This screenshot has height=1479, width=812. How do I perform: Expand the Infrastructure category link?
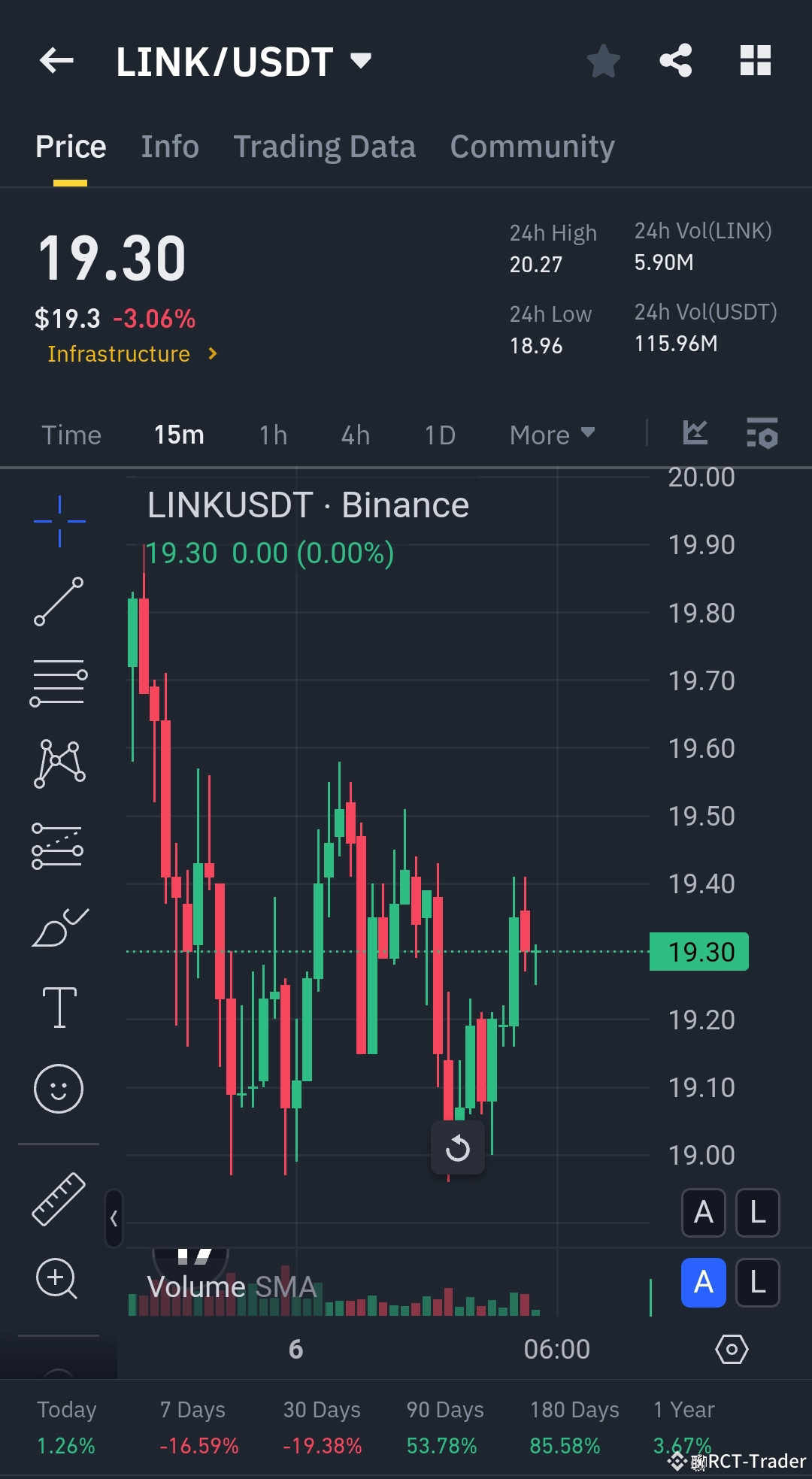132,353
